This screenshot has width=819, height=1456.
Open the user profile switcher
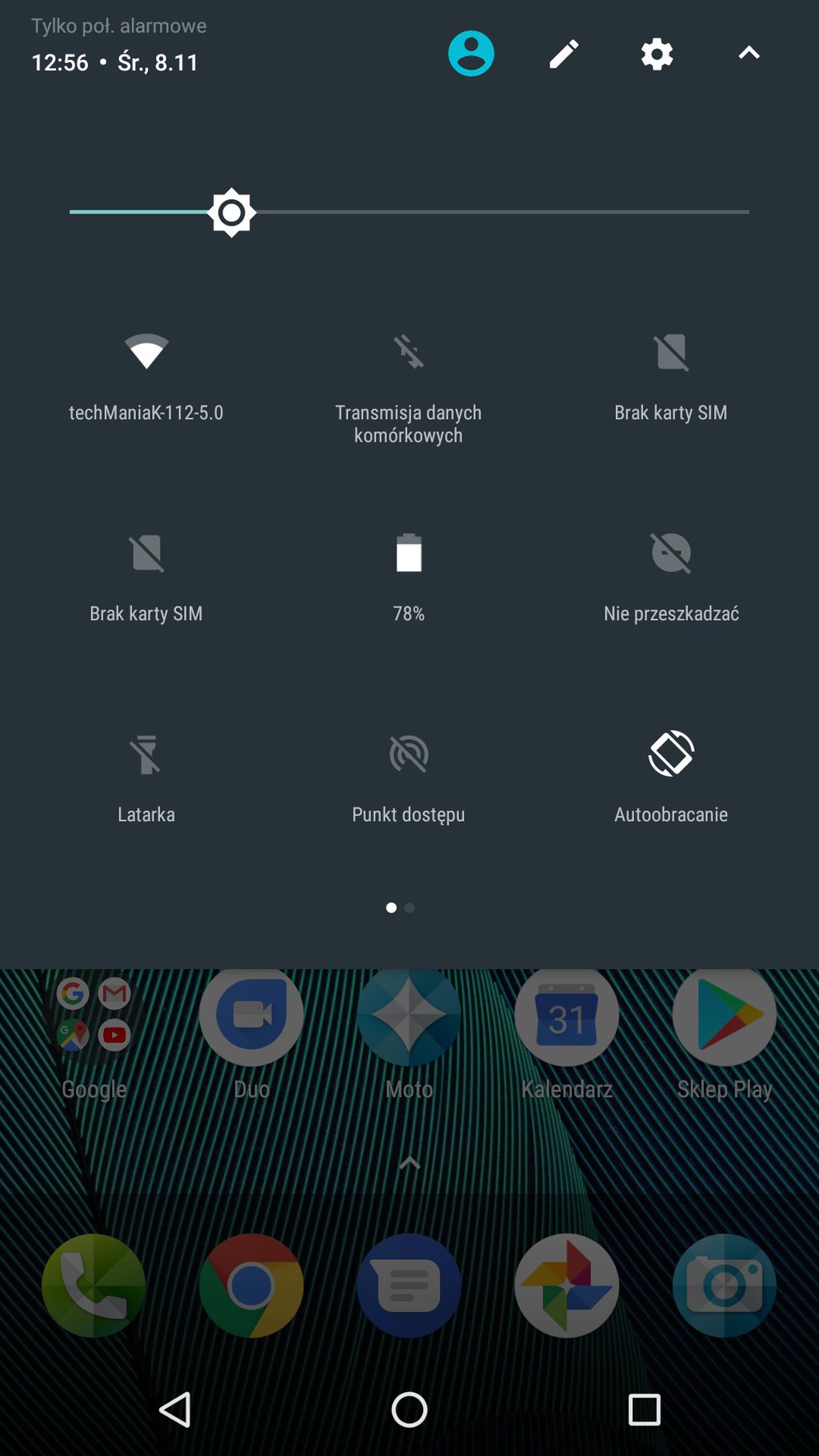pos(470,54)
